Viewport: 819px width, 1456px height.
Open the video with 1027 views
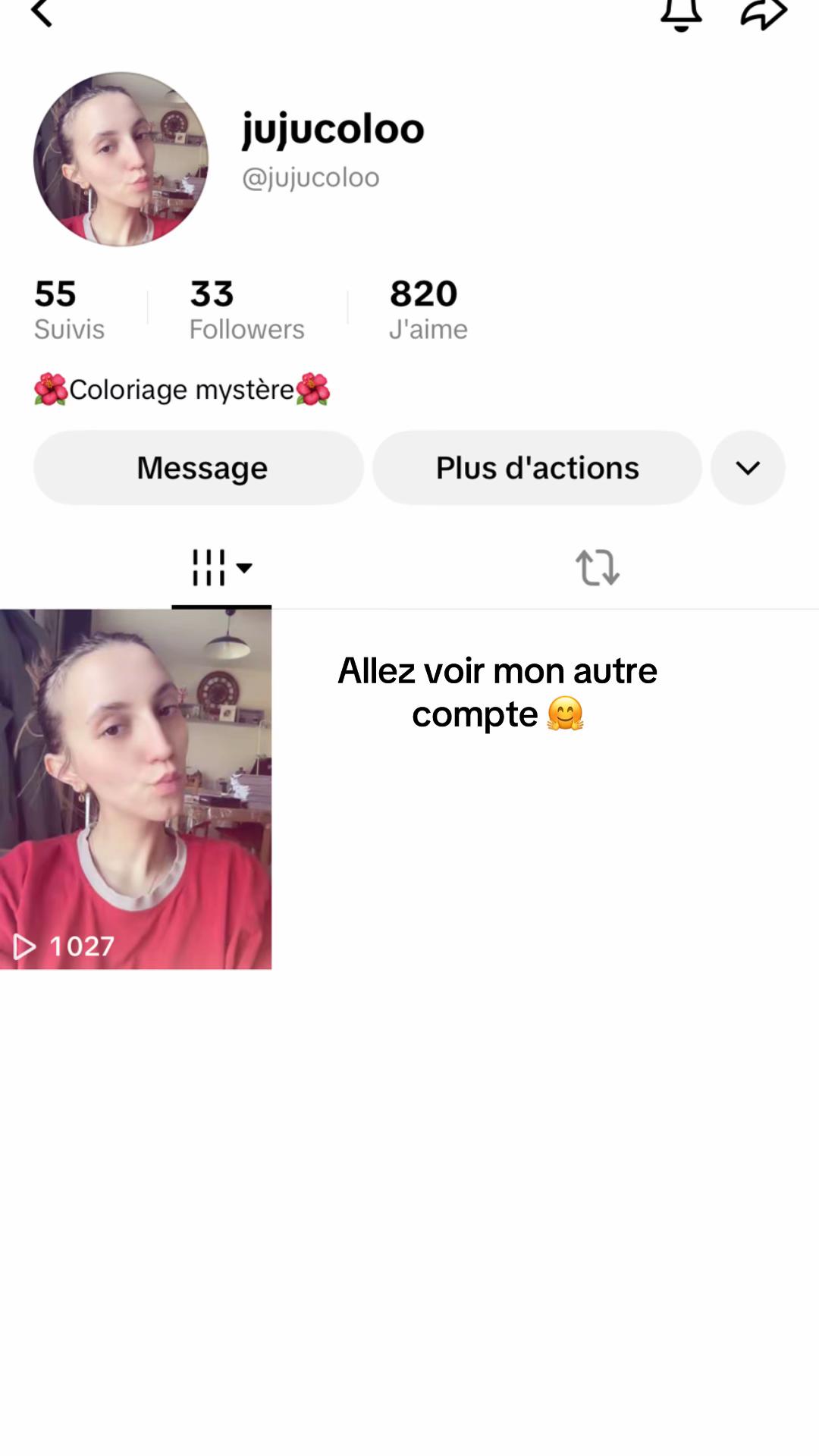click(136, 789)
